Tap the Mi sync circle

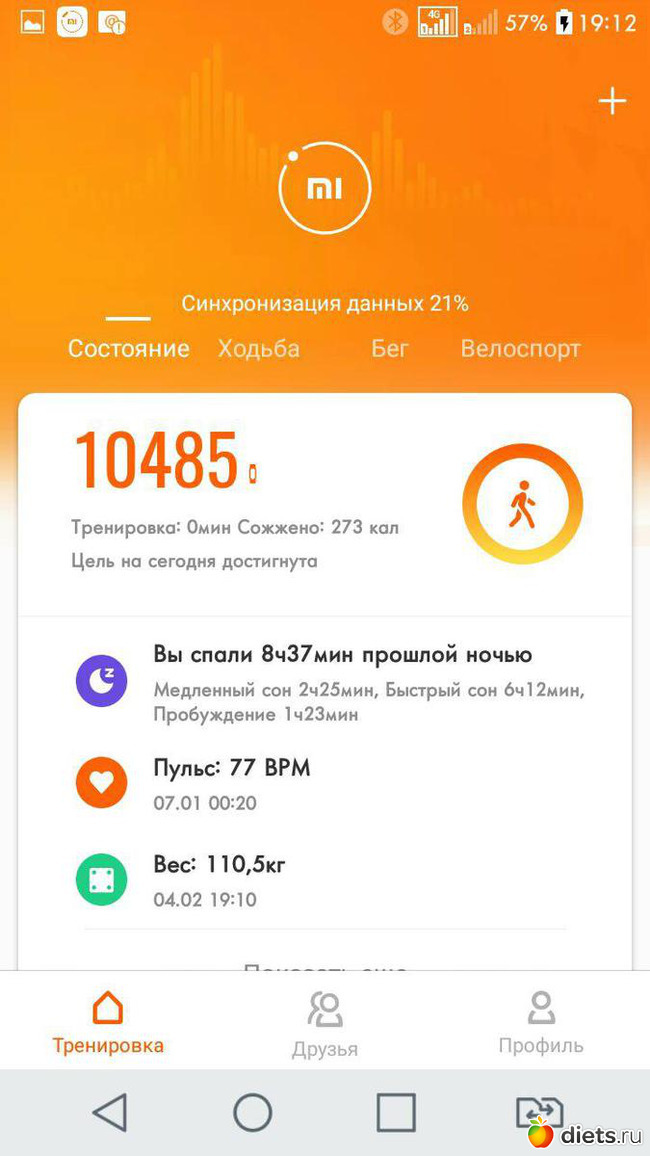pos(324,189)
